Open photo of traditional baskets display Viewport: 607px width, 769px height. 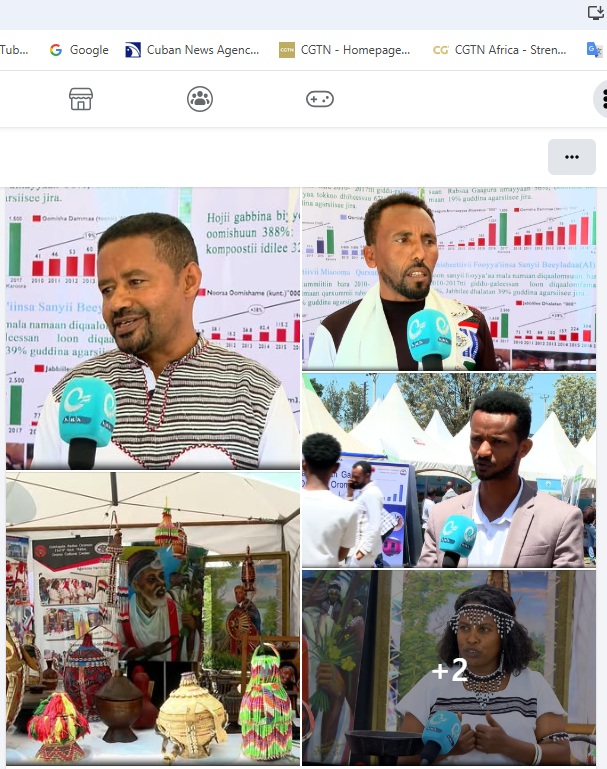pyautogui.click(x=153, y=618)
